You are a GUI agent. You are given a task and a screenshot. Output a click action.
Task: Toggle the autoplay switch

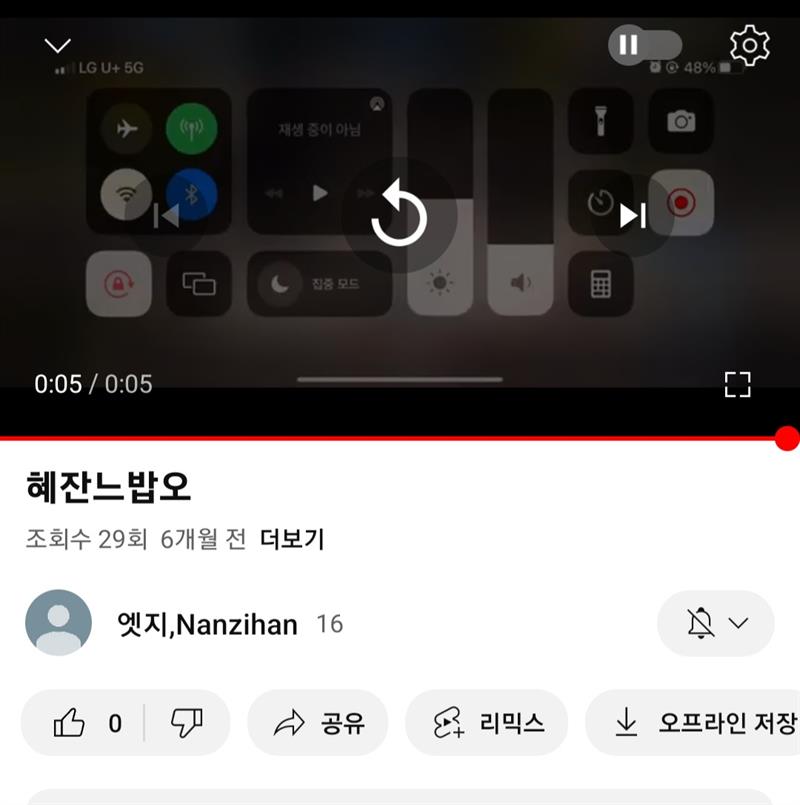click(x=644, y=45)
